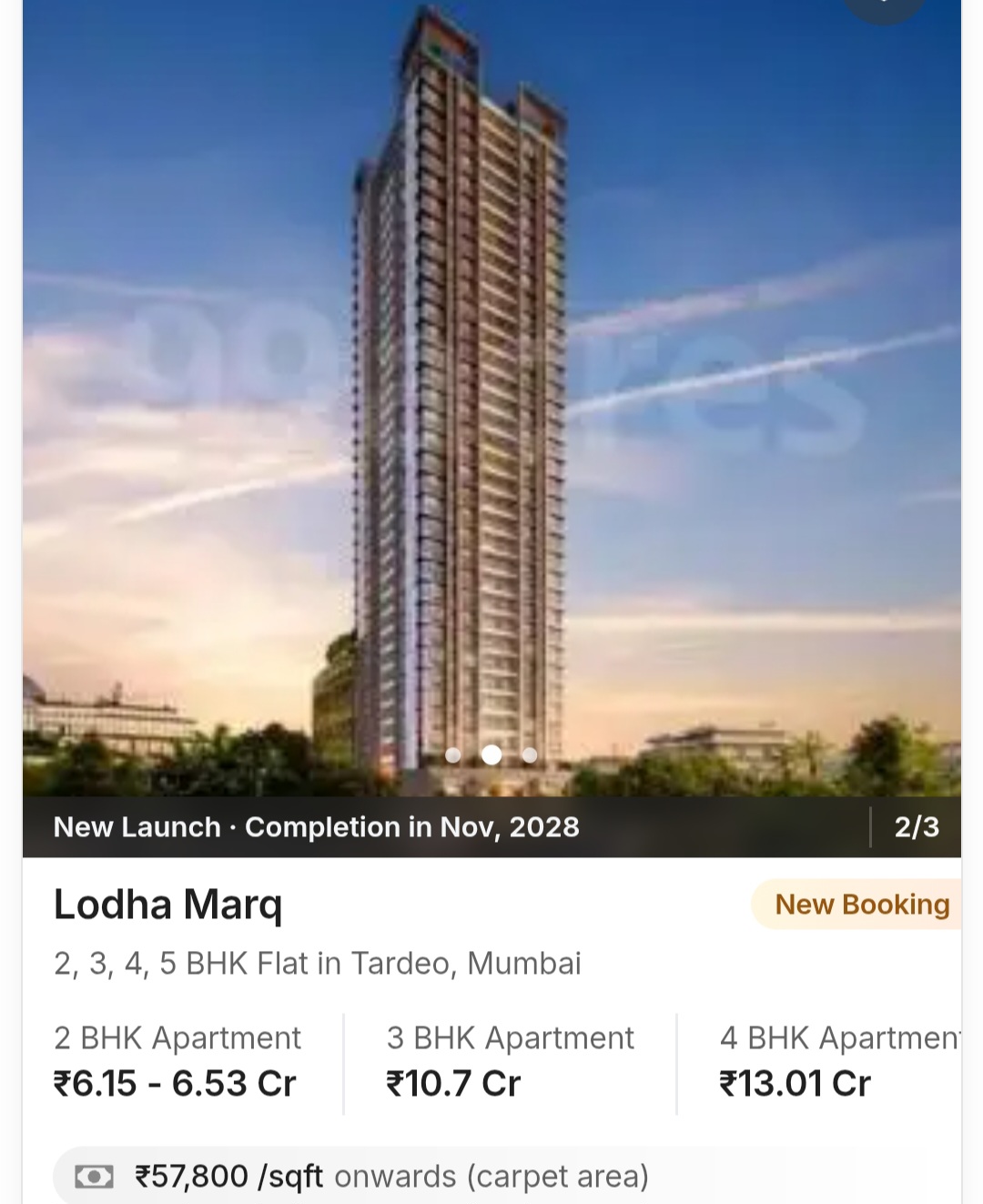Viewport: 983px width, 1204px height.
Task: Toggle the New Booking tag
Action: [x=862, y=904]
